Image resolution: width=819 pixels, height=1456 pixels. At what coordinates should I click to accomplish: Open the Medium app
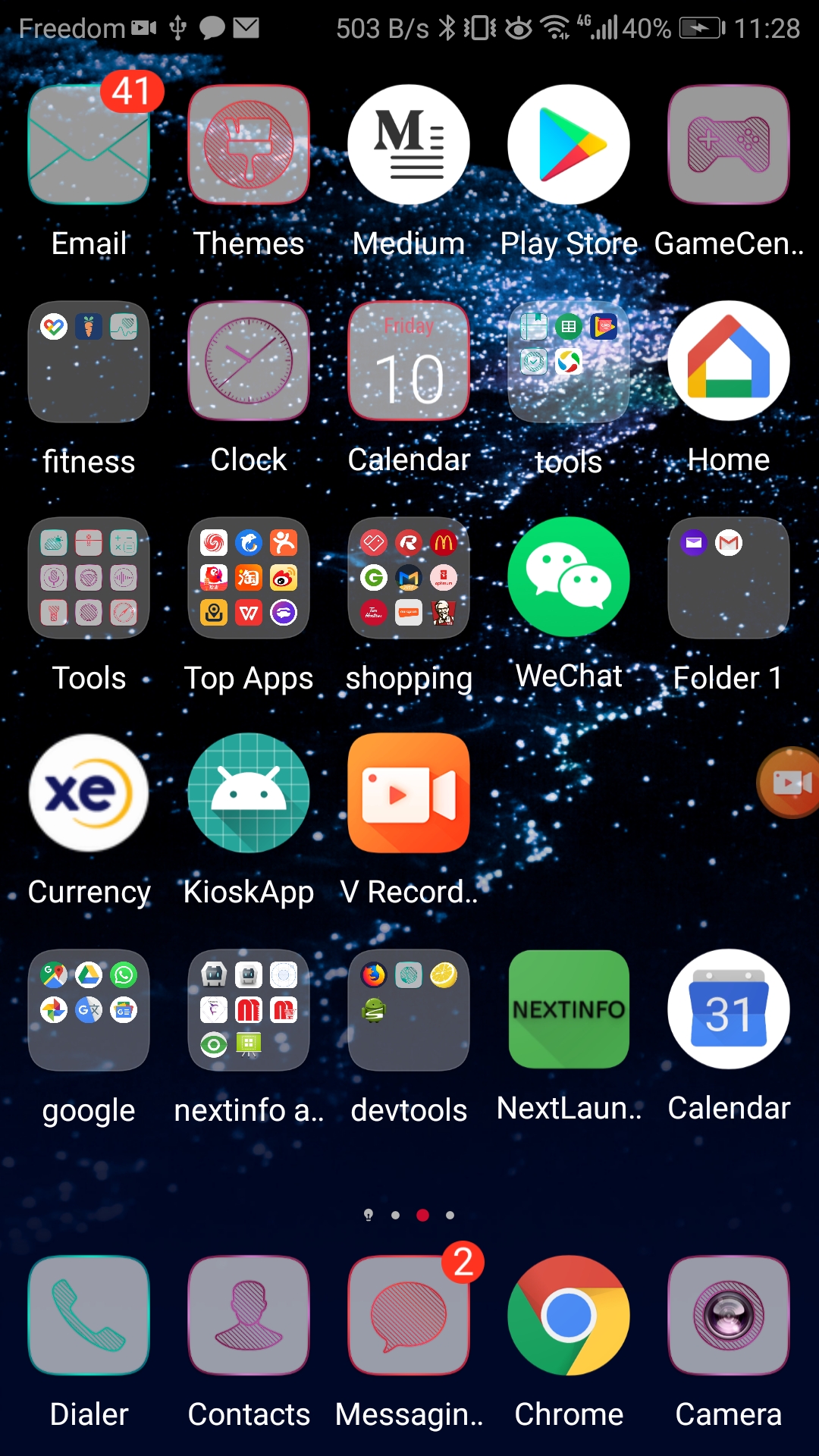click(x=409, y=145)
